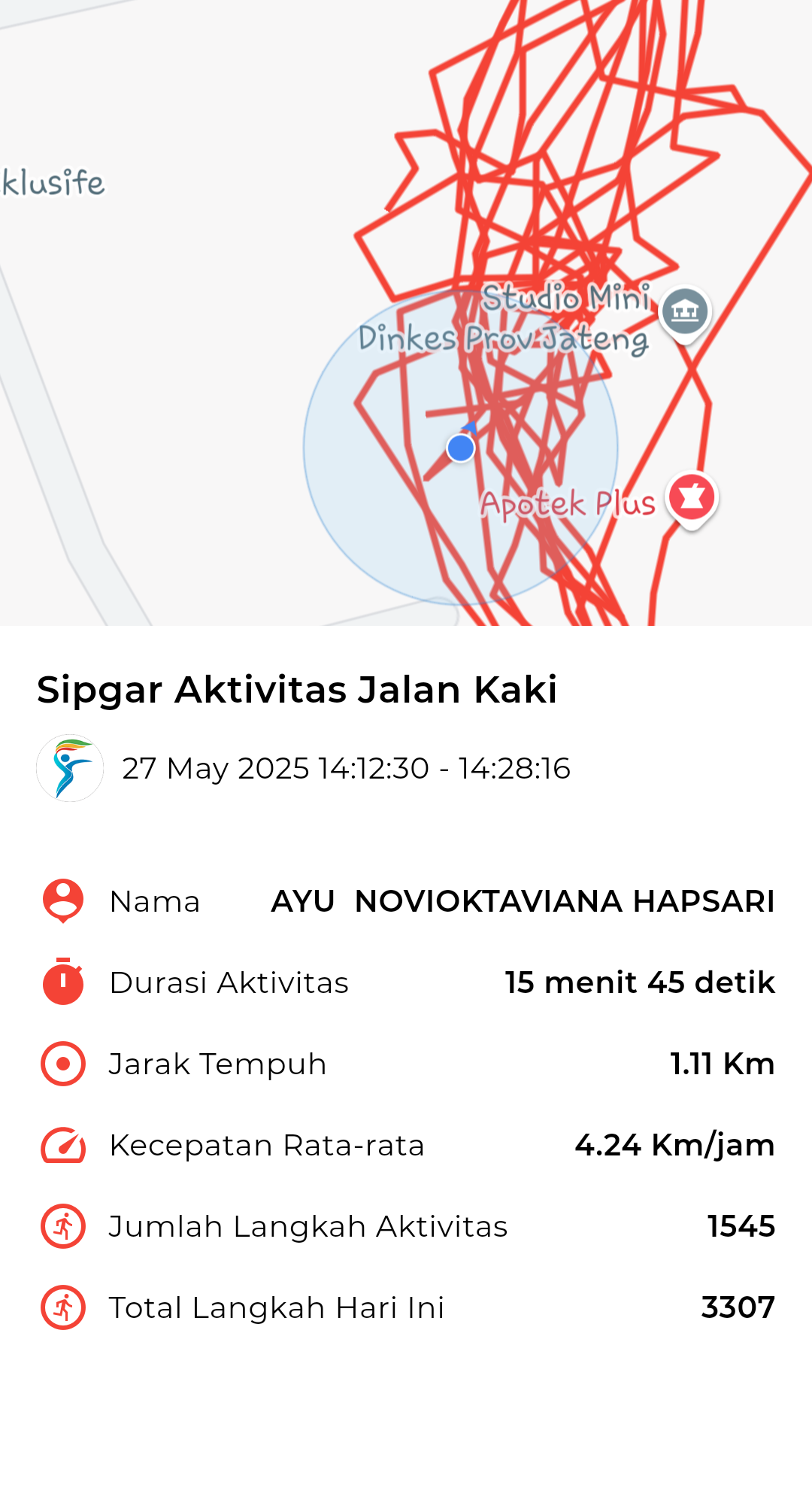Select the Studio Mini Dinkes Prov Jateng label

(502, 318)
